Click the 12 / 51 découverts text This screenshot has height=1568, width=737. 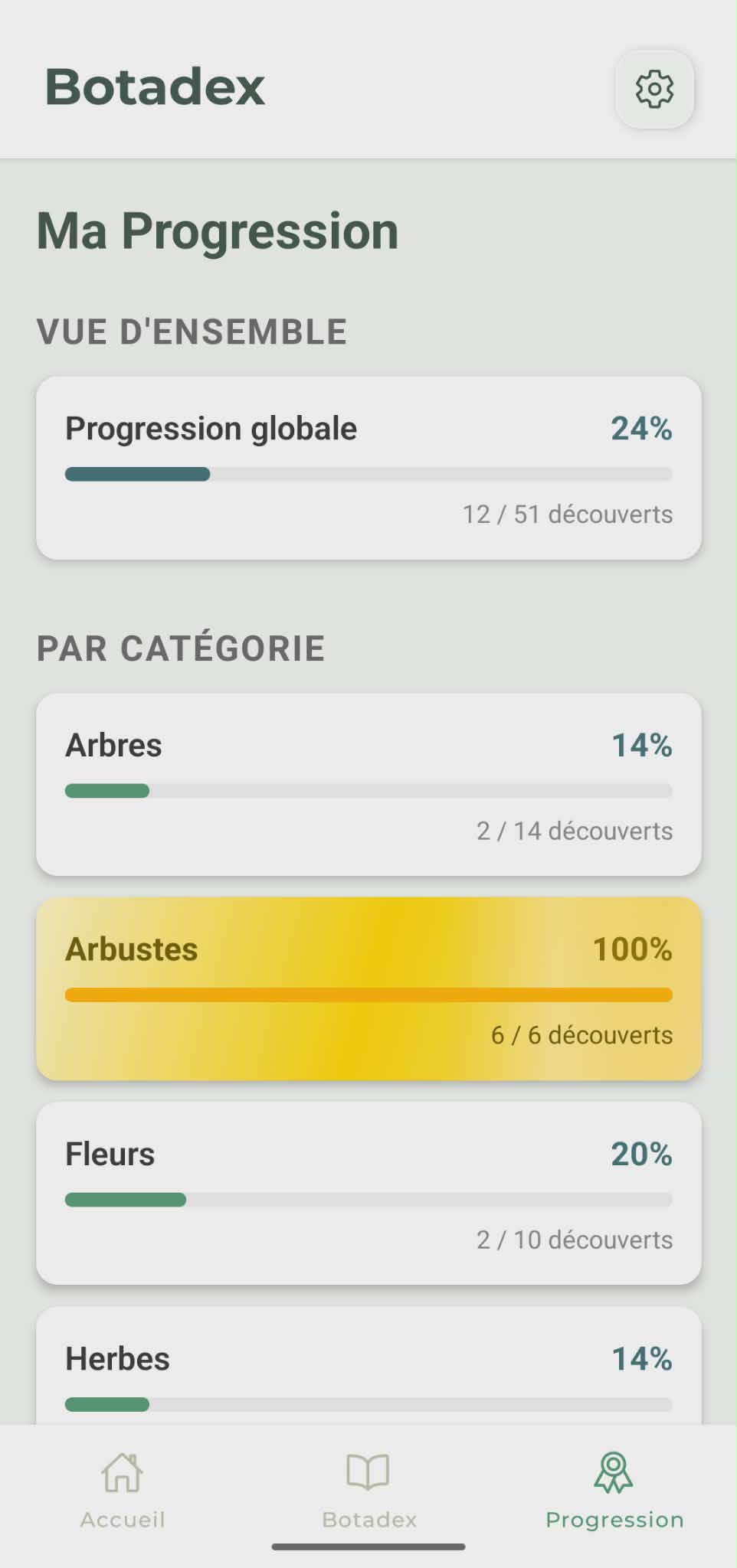pyautogui.click(x=567, y=514)
